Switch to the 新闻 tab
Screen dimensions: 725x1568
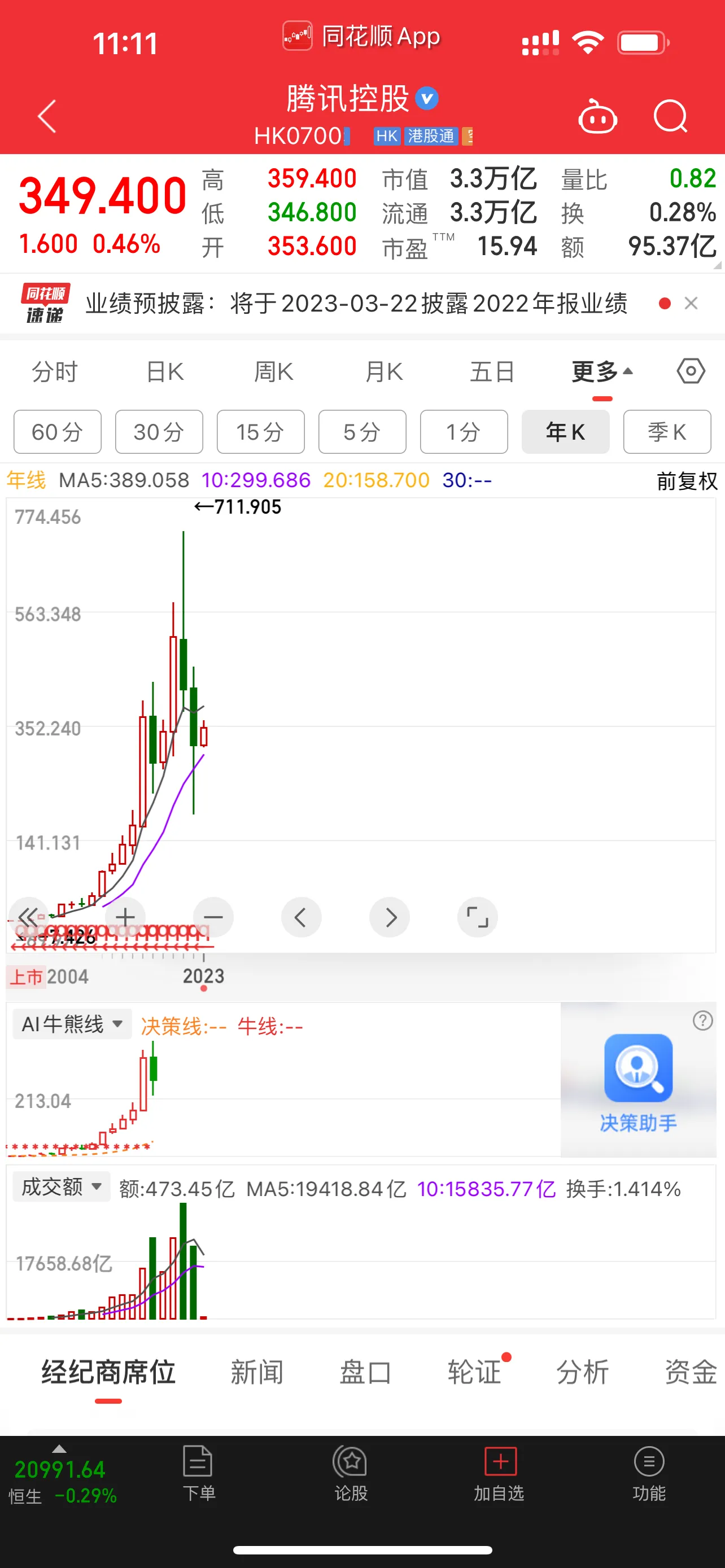click(257, 1373)
